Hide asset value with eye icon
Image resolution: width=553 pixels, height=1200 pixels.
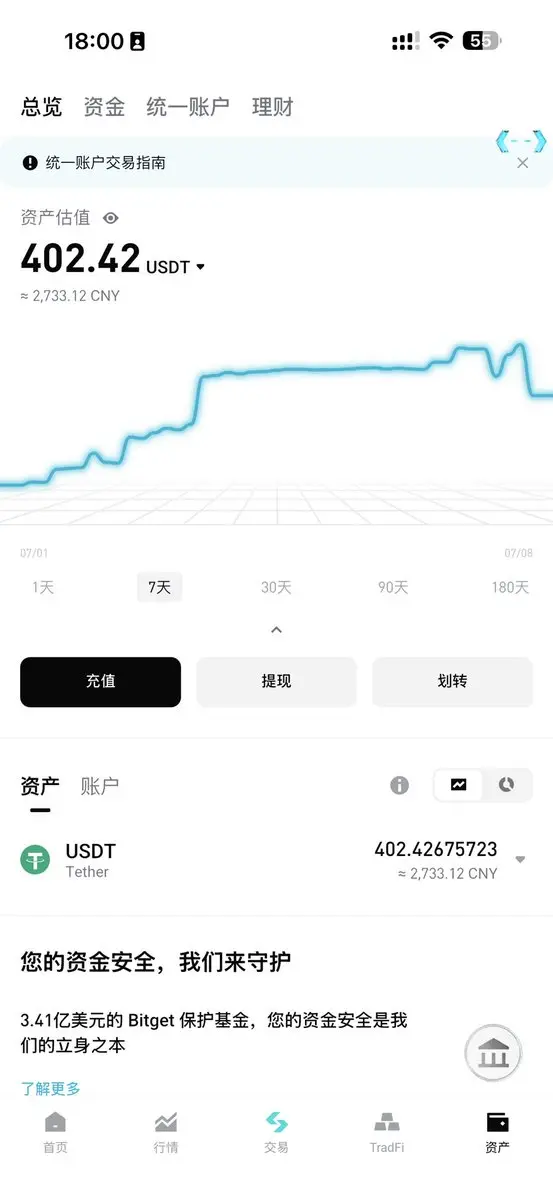coord(111,218)
